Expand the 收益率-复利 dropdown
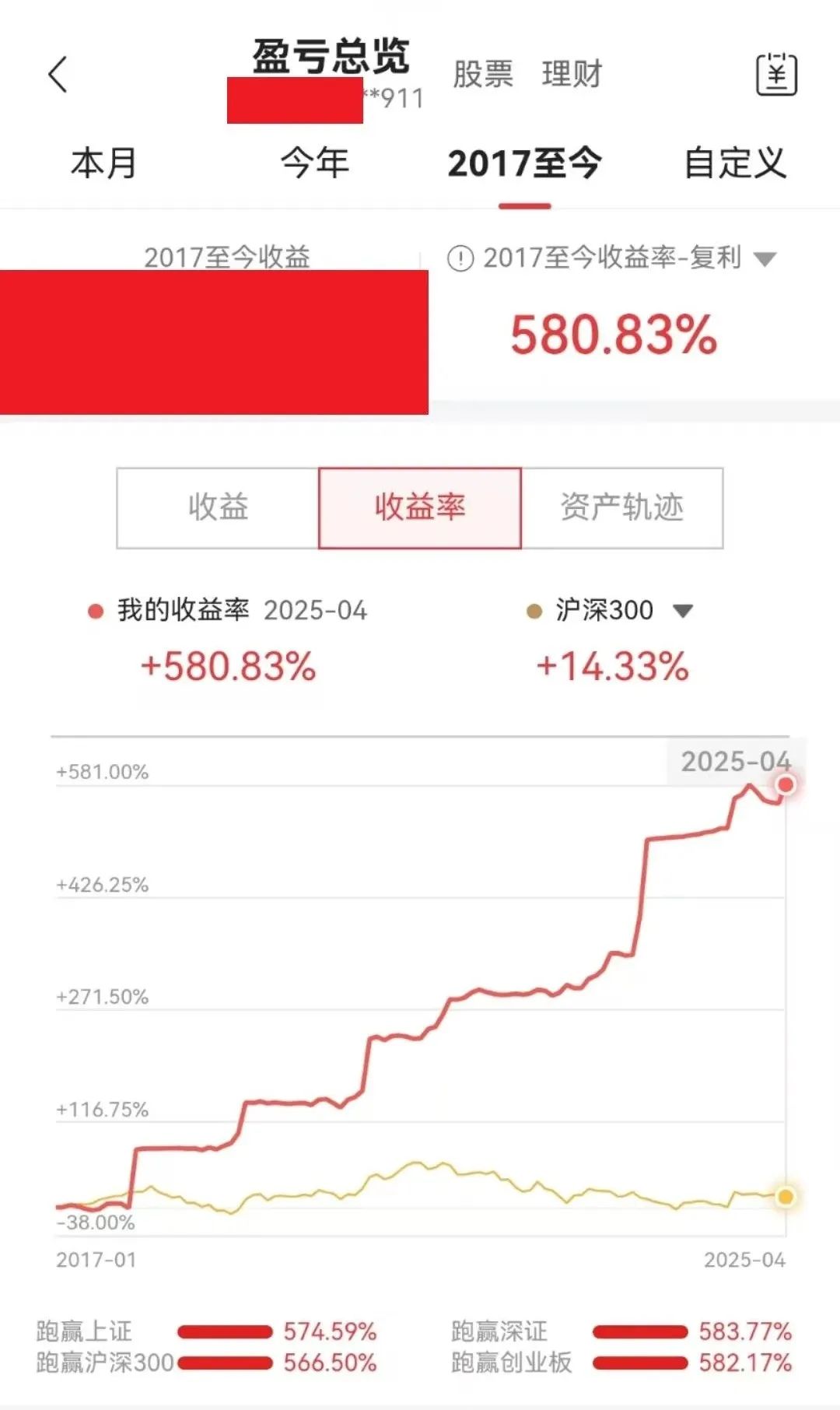 click(x=765, y=259)
